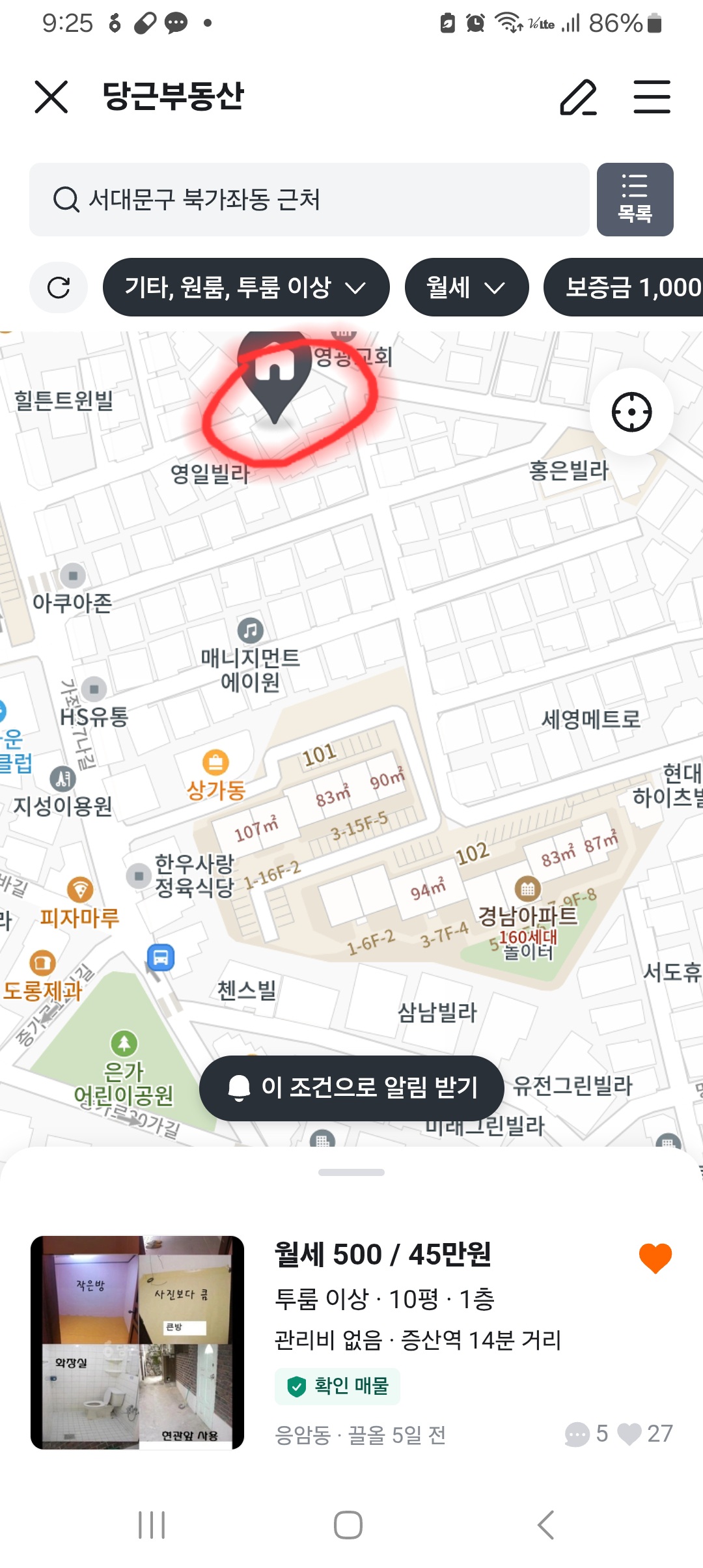Open recent apps from the navigation bar
The width and height of the screenshot is (703, 1568).
(152, 1525)
